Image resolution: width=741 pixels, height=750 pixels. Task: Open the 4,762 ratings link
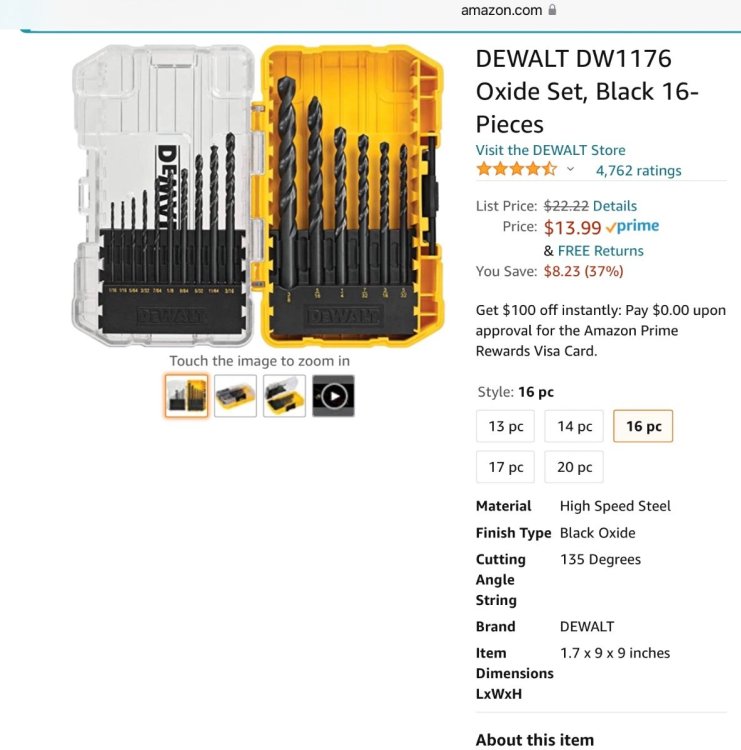click(x=638, y=170)
